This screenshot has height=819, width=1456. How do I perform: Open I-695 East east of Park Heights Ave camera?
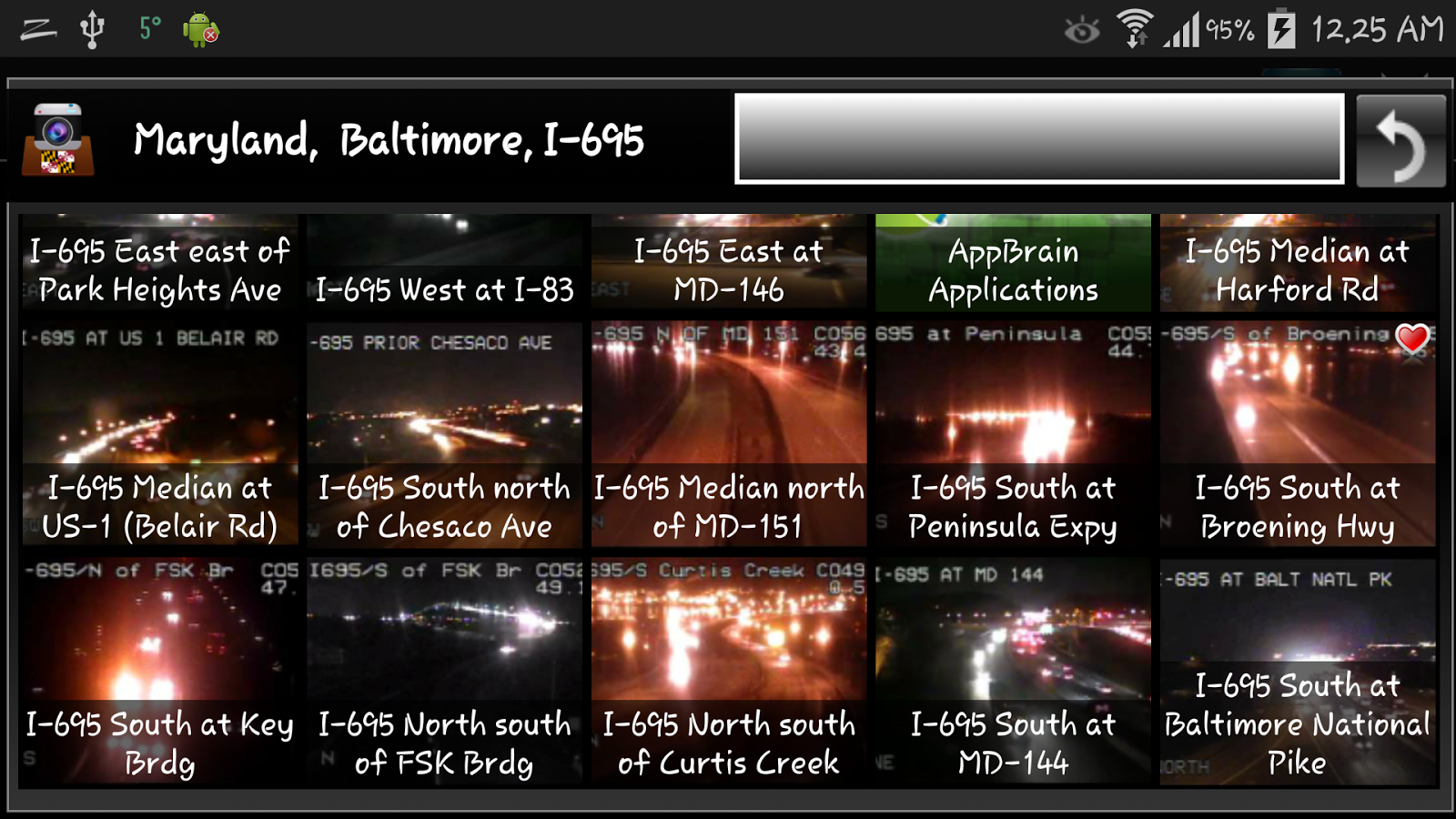159,264
